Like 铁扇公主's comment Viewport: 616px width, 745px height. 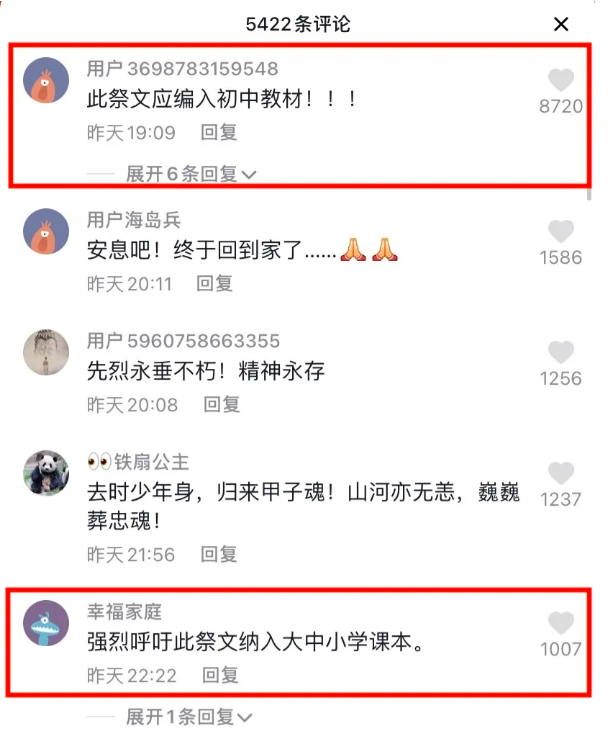pyautogui.click(x=561, y=474)
